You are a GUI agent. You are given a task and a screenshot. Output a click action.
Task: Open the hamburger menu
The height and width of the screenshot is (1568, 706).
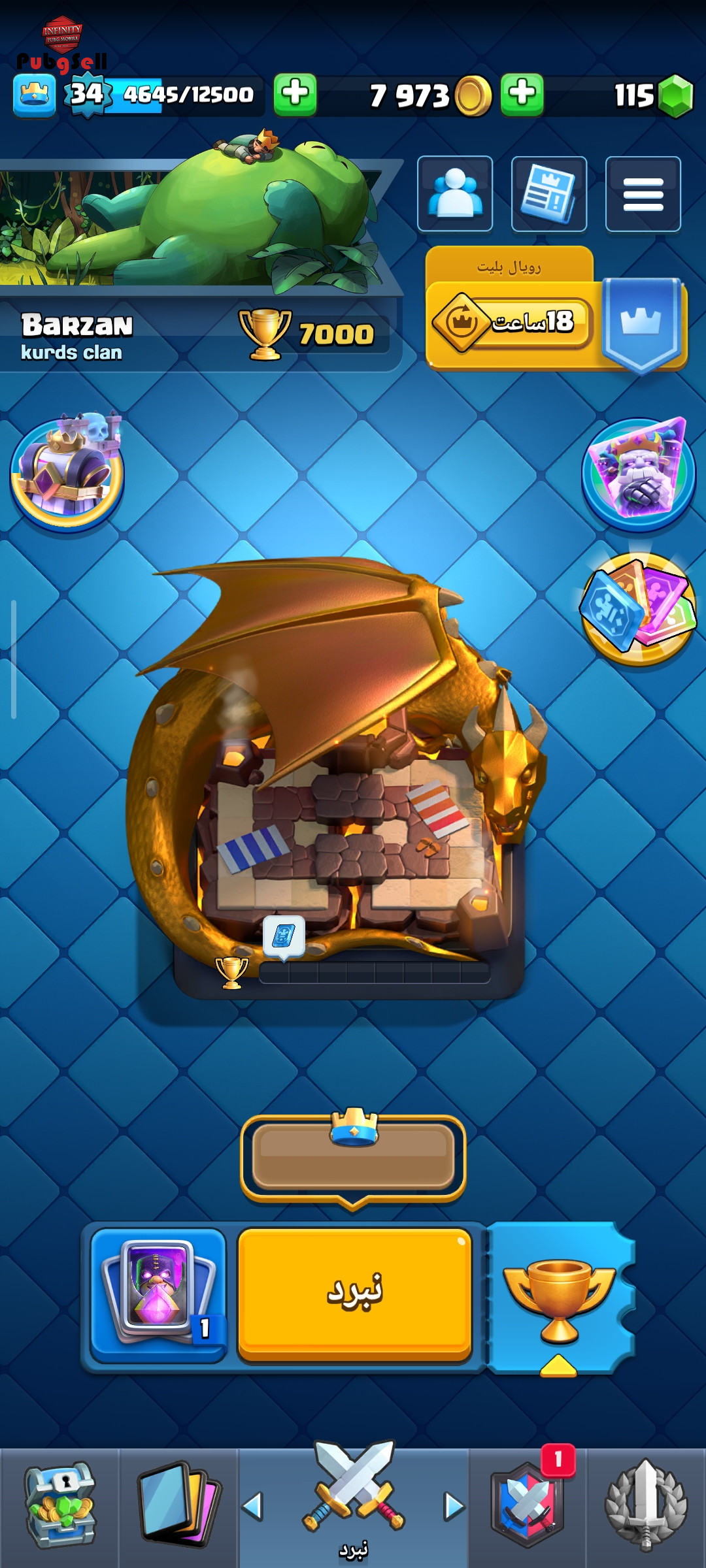pyautogui.click(x=643, y=193)
